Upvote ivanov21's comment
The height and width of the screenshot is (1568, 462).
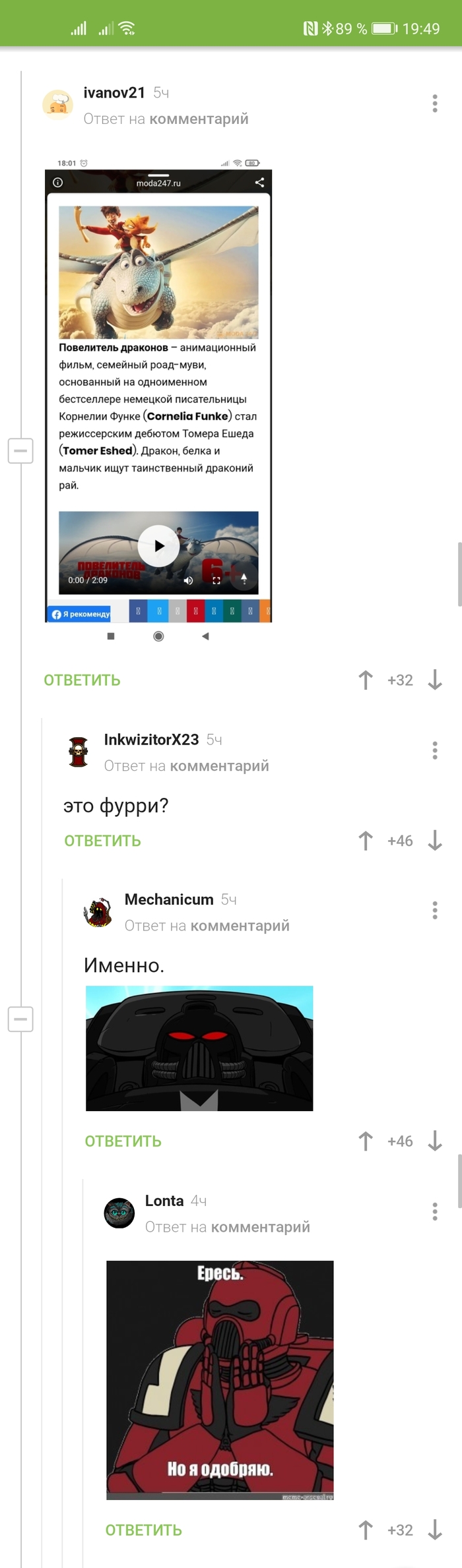[366, 680]
